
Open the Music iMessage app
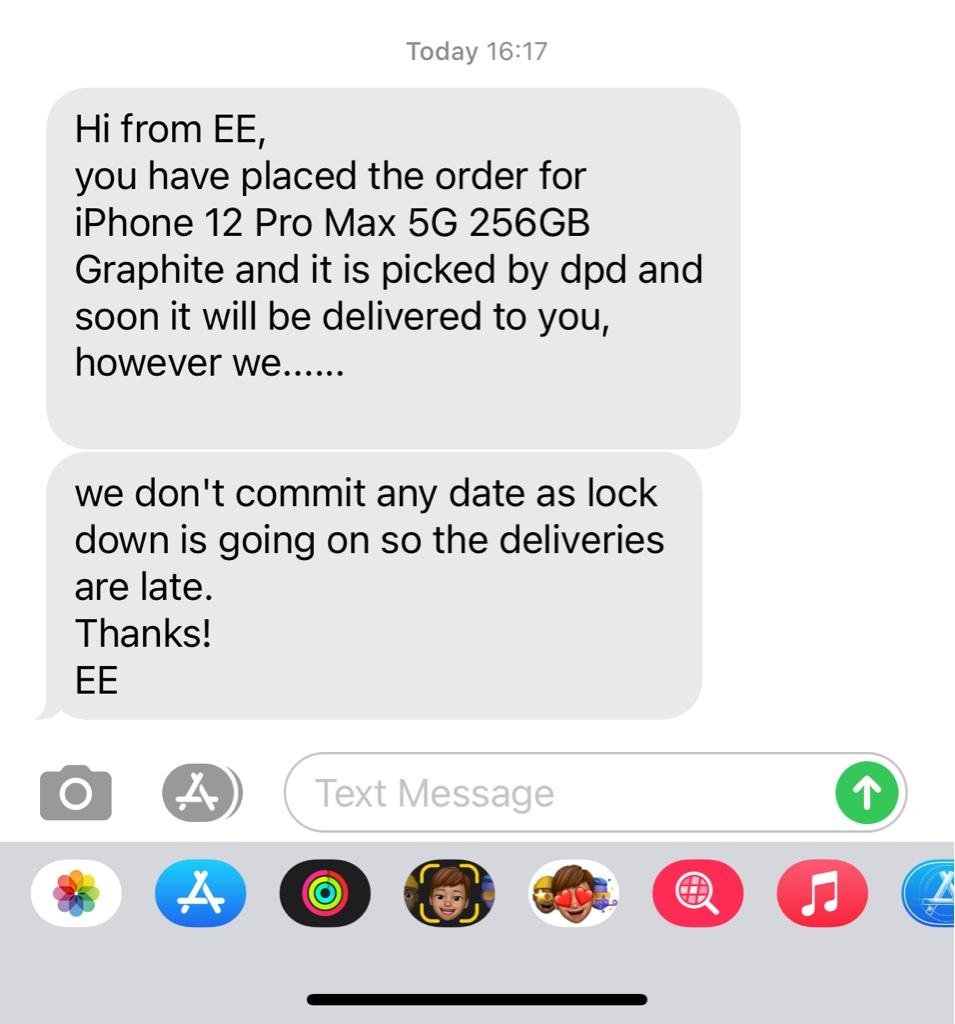(x=822, y=893)
